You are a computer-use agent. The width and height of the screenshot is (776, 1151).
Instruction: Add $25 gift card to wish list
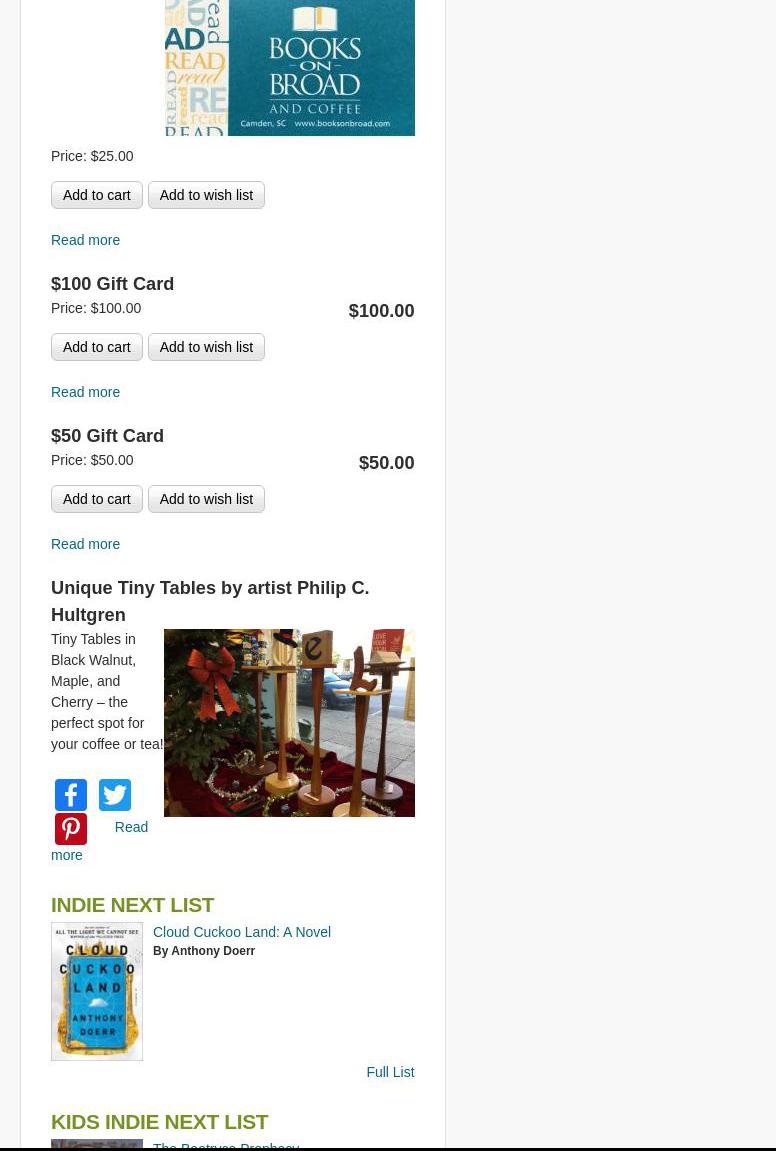(x=206, y=195)
